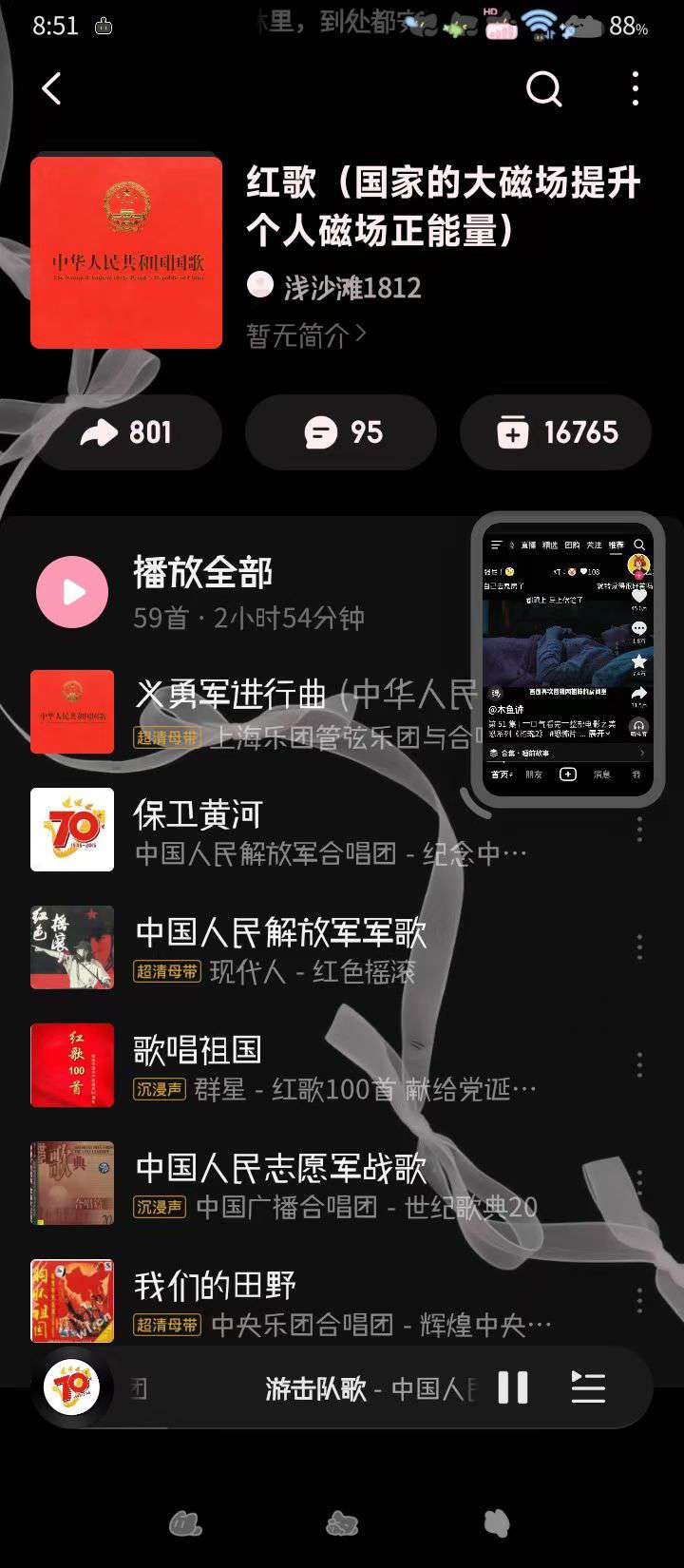Start 播放全部 to play all songs
The height and width of the screenshot is (1568, 684).
pos(72,592)
